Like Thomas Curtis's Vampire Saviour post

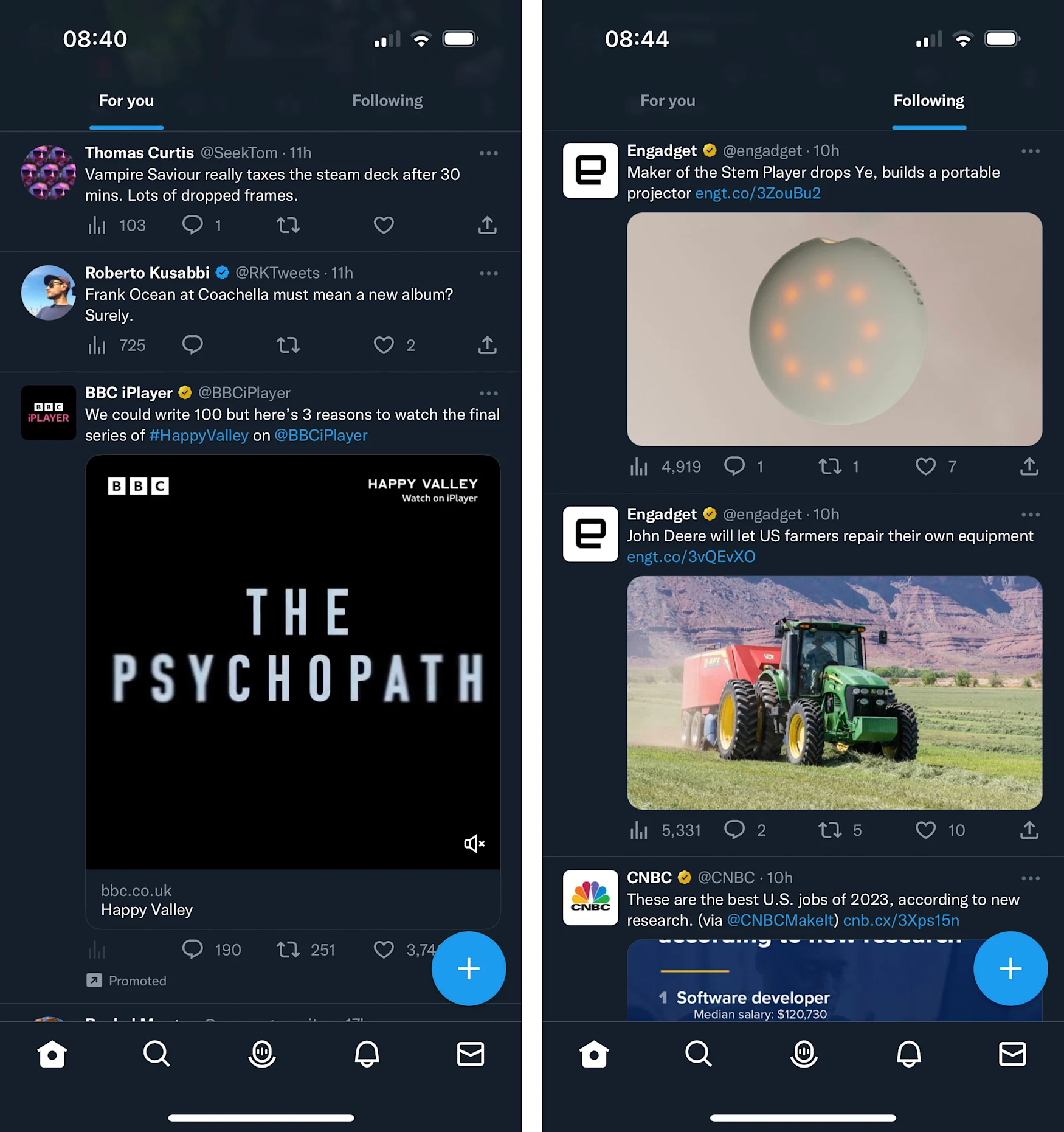[383, 225]
